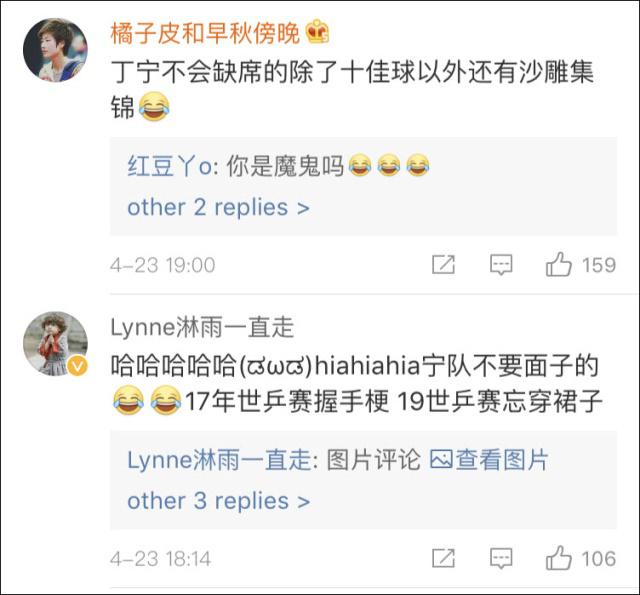Share the 4-23 18:14 comment

[x=443, y=558]
